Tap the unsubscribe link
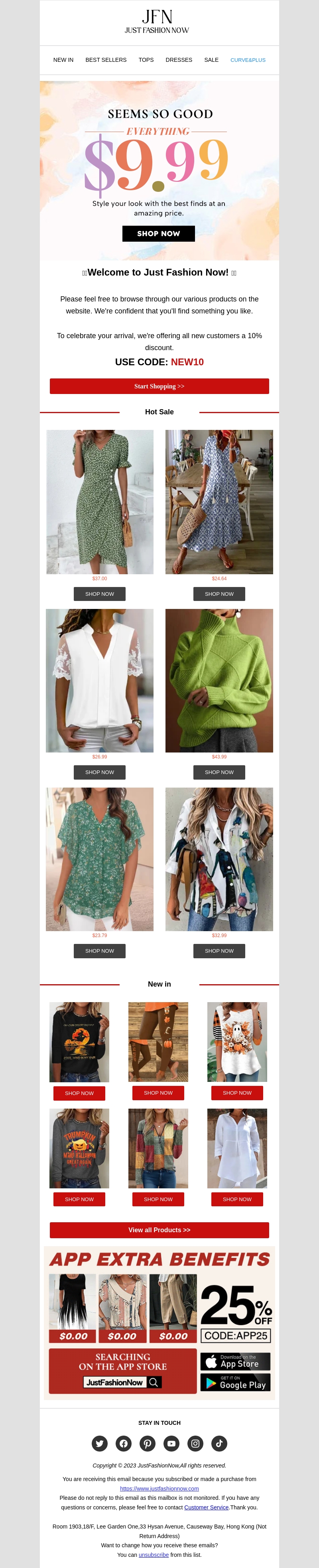Image resolution: width=319 pixels, height=1568 pixels. [154, 1554]
